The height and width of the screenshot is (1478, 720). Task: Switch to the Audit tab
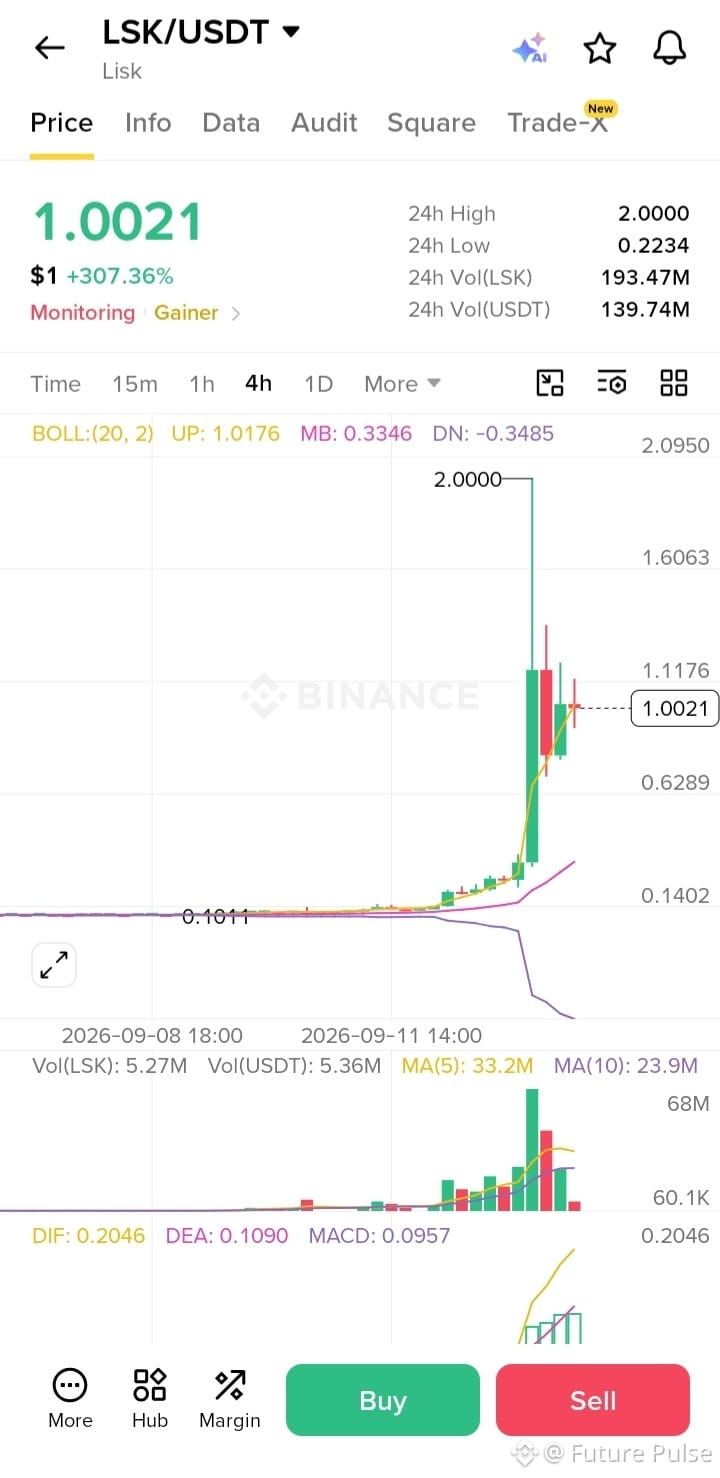click(x=324, y=123)
